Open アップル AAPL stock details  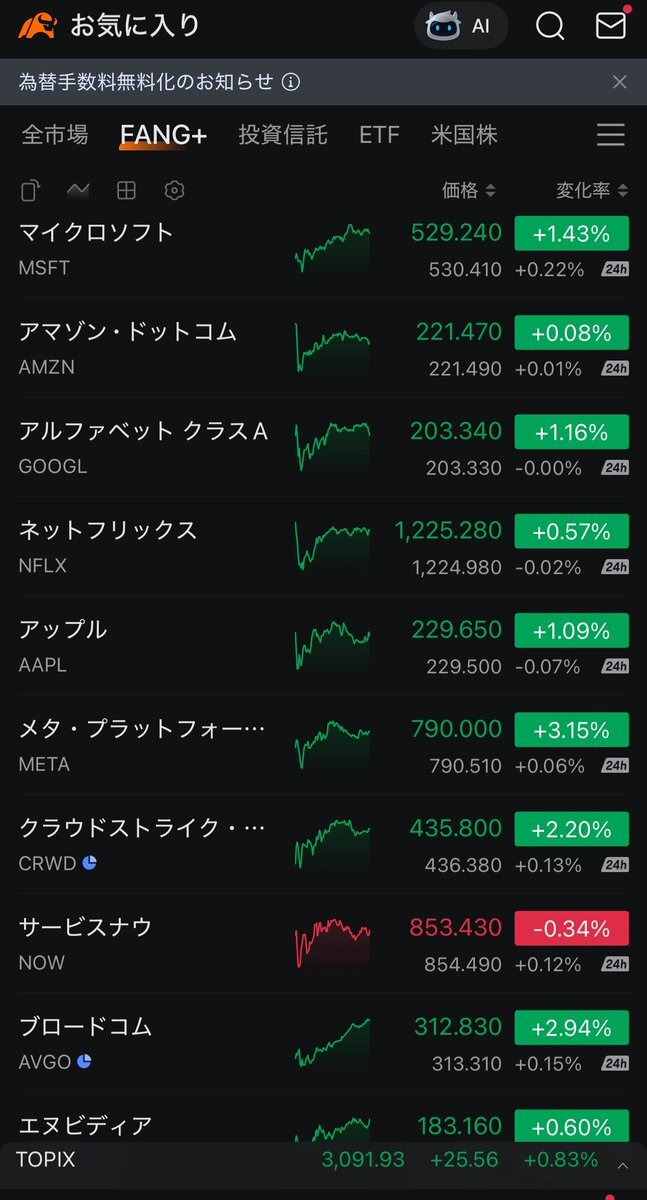click(x=323, y=646)
